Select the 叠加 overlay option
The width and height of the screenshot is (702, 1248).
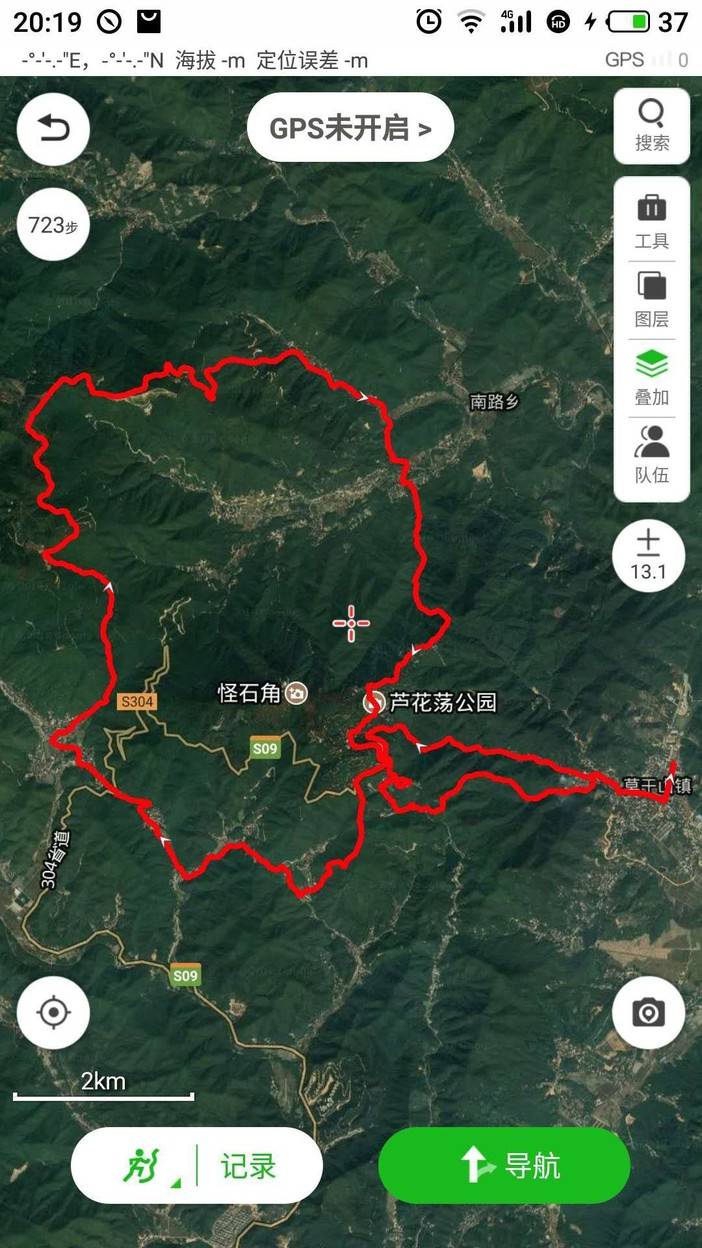point(652,378)
